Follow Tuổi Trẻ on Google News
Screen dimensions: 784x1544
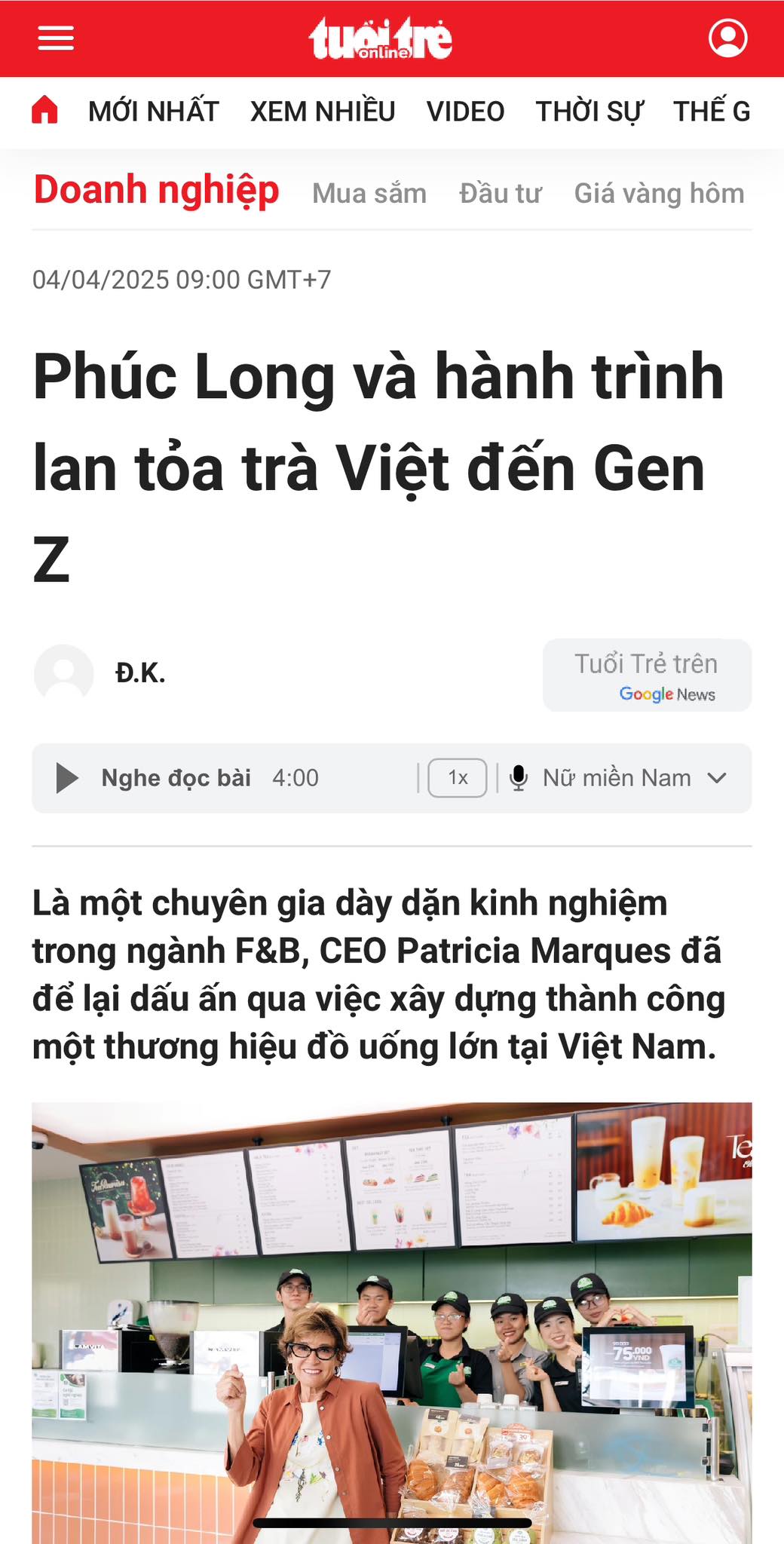click(x=647, y=675)
